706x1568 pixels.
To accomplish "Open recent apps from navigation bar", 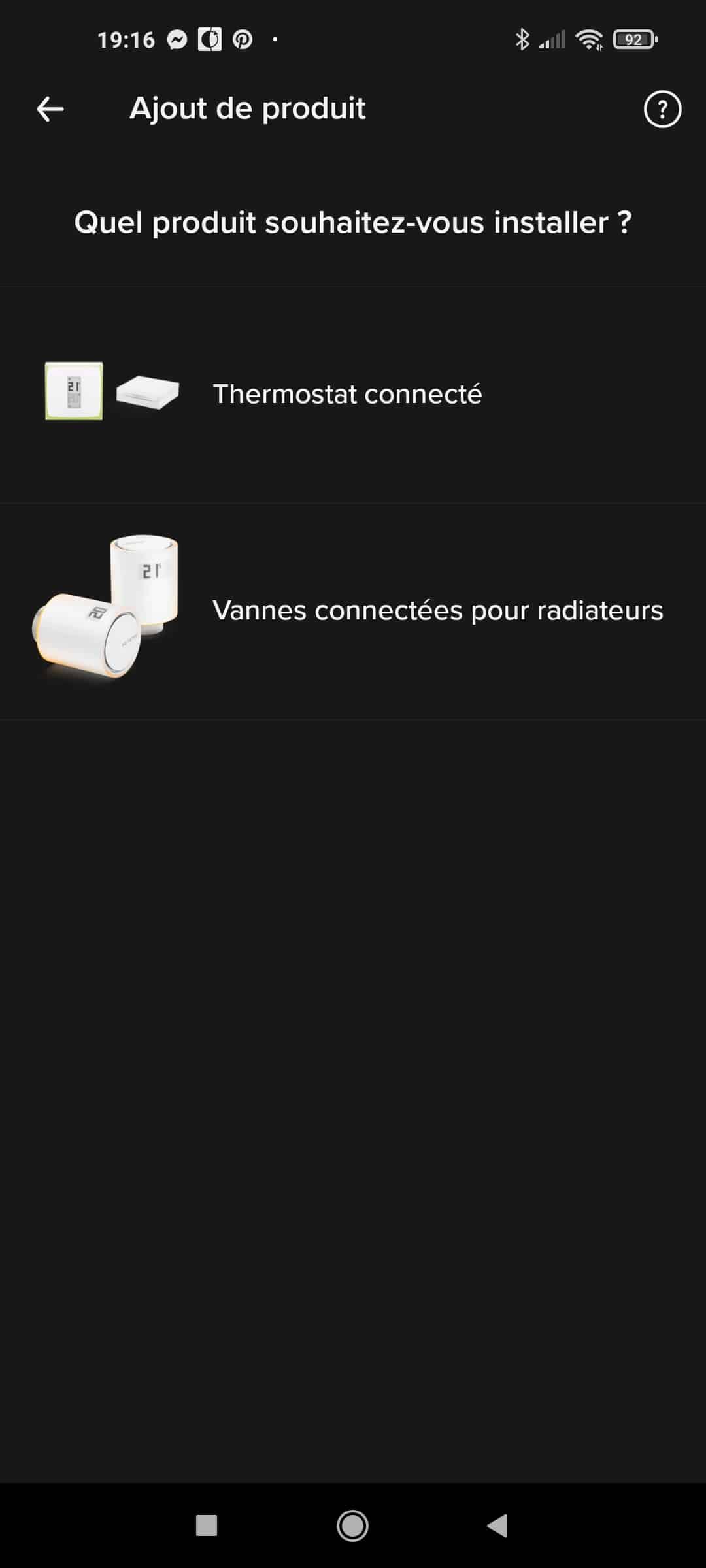I will pyautogui.click(x=207, y=1526).
